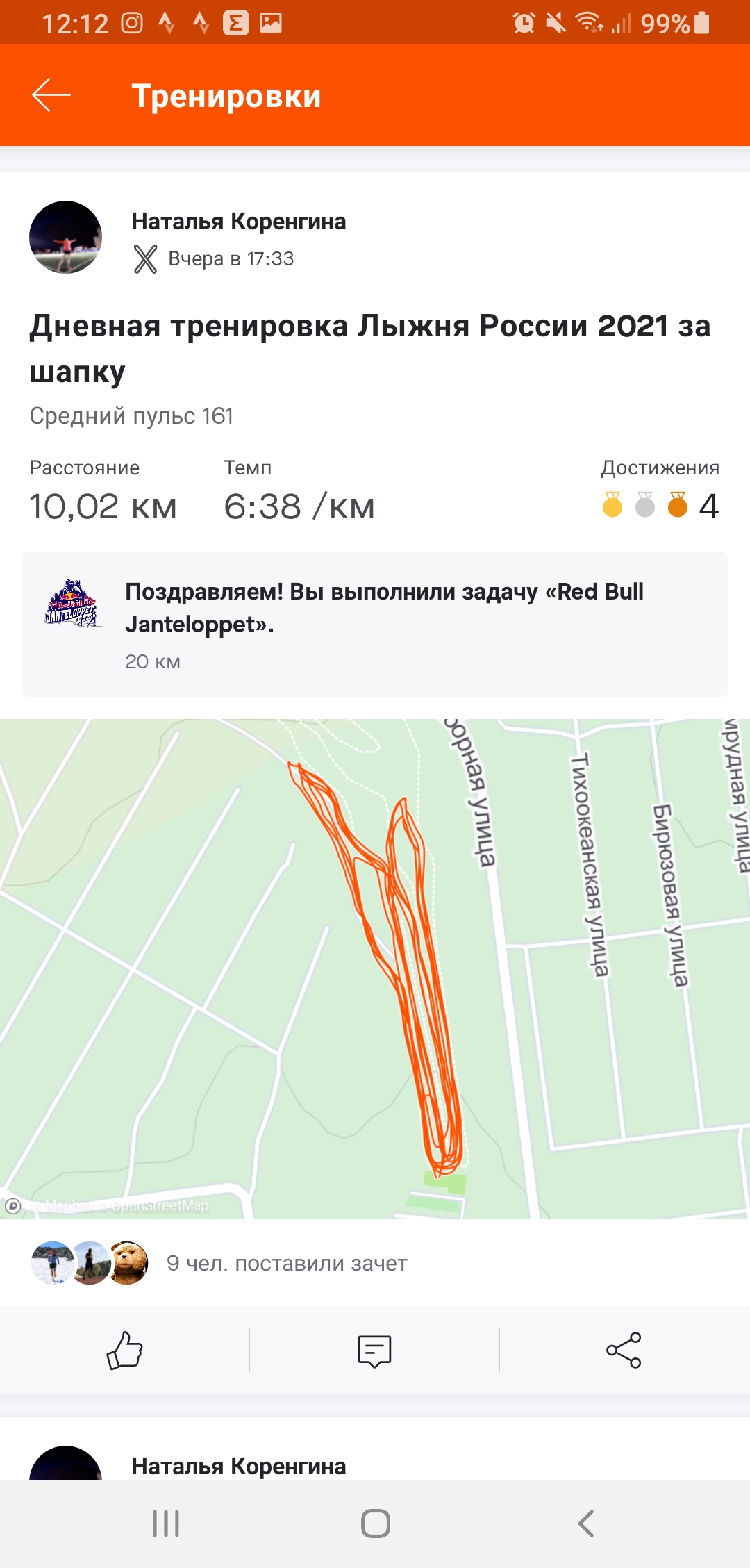
Task: Open the Red Bull Janteloppet challenge card
Action: click(x=375, y=624)
